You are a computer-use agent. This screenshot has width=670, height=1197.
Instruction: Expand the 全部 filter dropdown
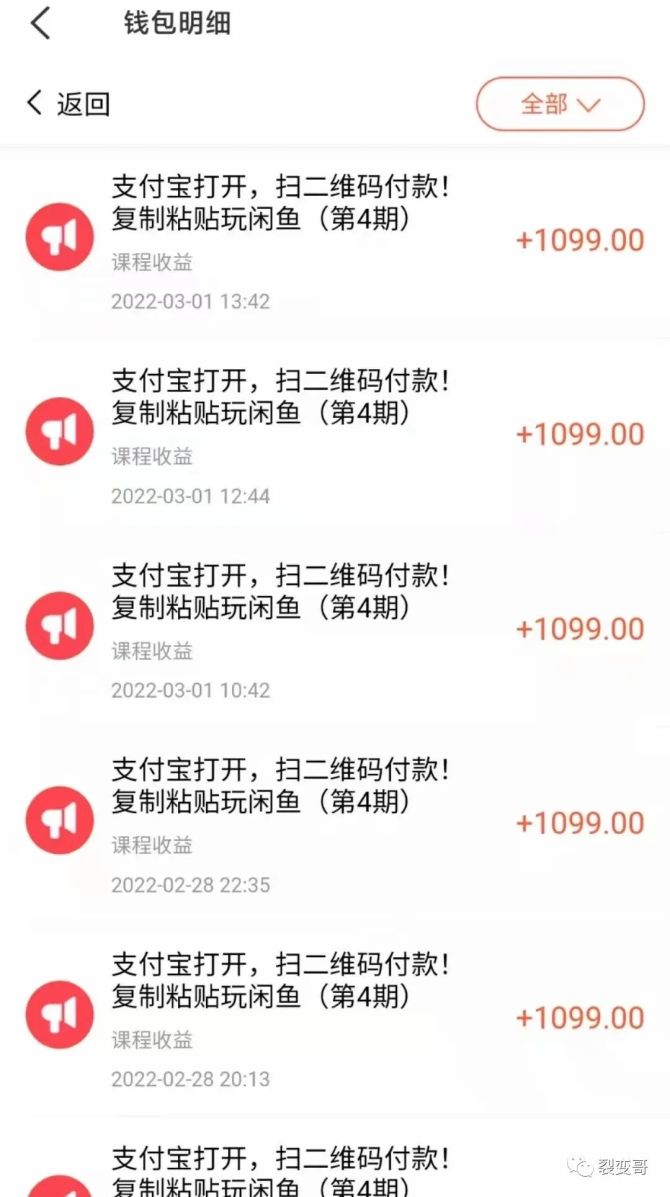coord(560,104)
